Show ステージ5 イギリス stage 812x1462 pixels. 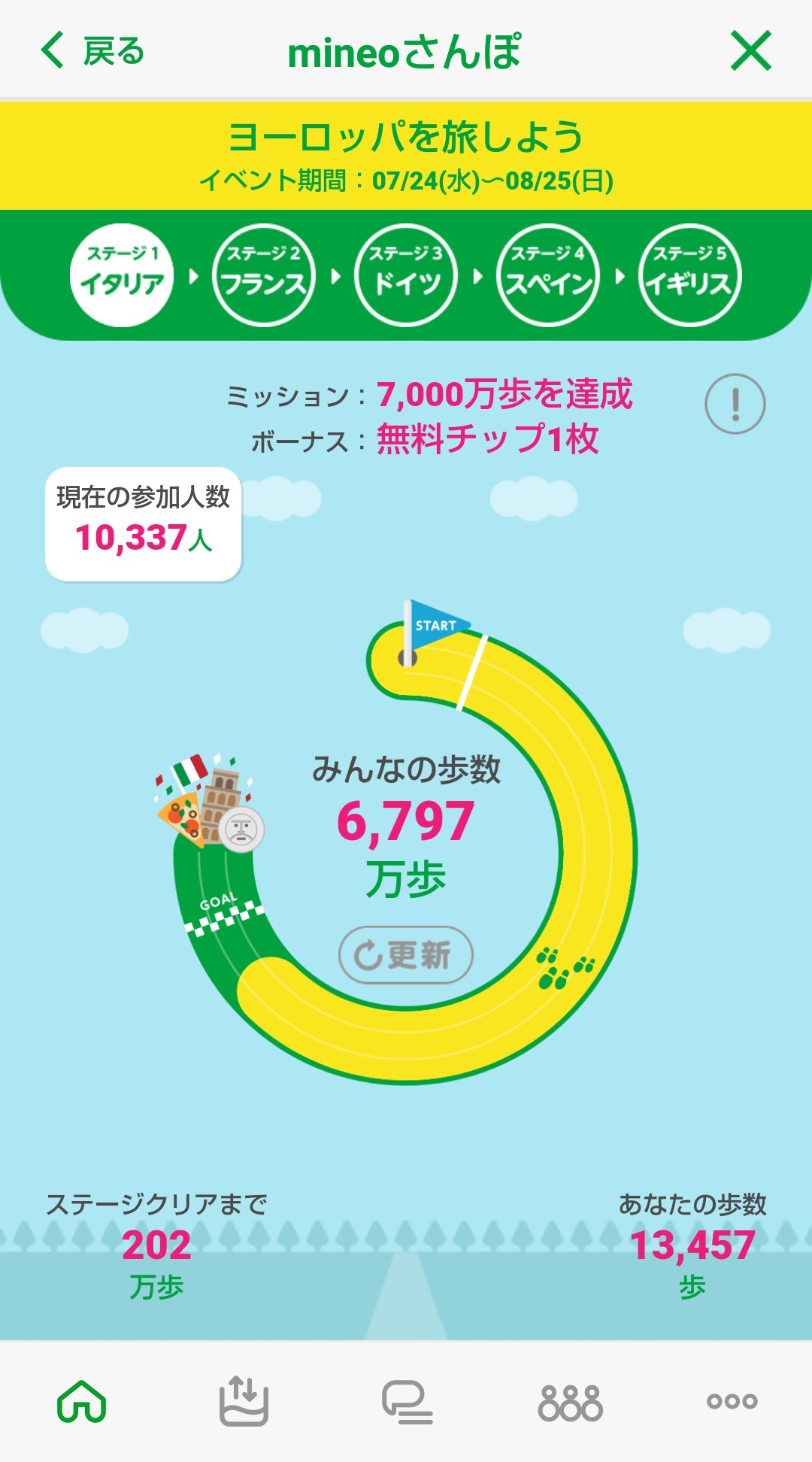tap(690, 275)
